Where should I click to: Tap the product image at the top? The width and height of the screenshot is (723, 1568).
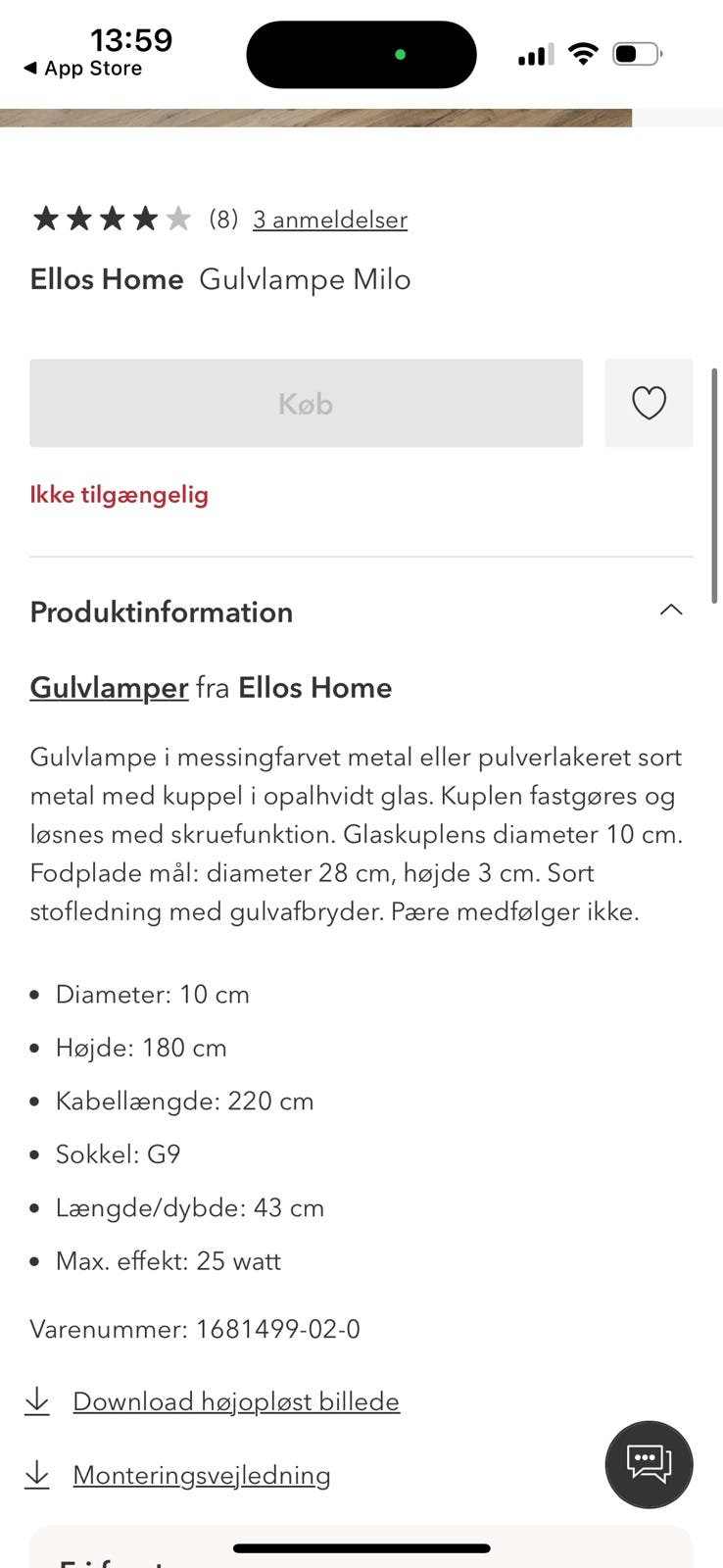coord(313,116)
